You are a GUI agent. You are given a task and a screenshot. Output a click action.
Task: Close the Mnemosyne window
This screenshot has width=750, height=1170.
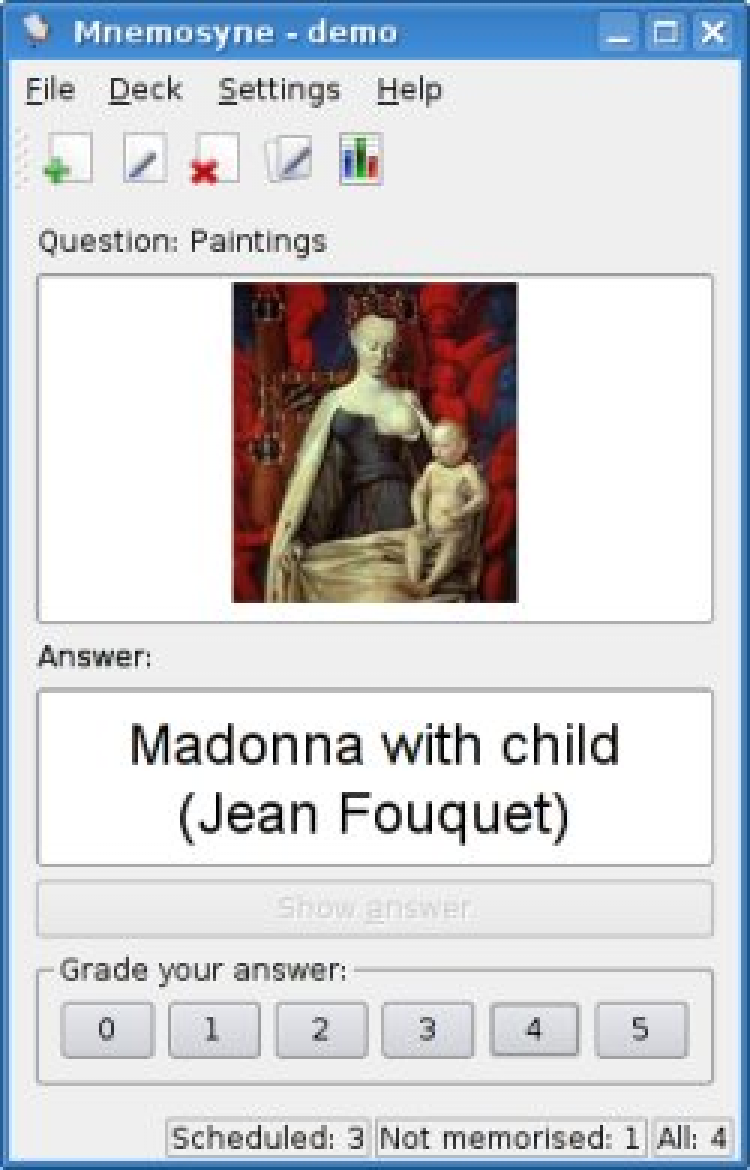(712, 33)
